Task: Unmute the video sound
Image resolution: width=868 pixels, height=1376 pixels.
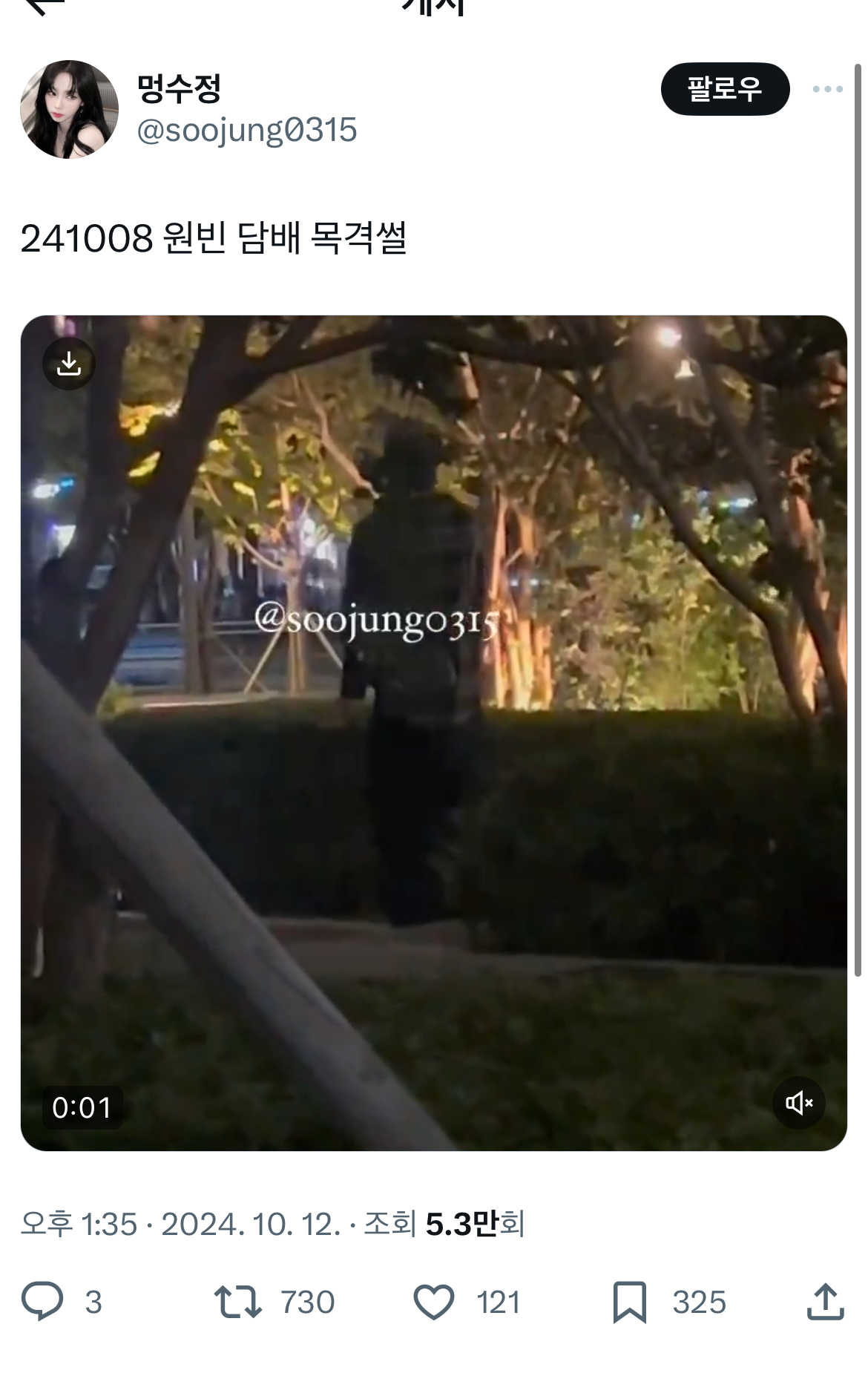Action: 798,1103
